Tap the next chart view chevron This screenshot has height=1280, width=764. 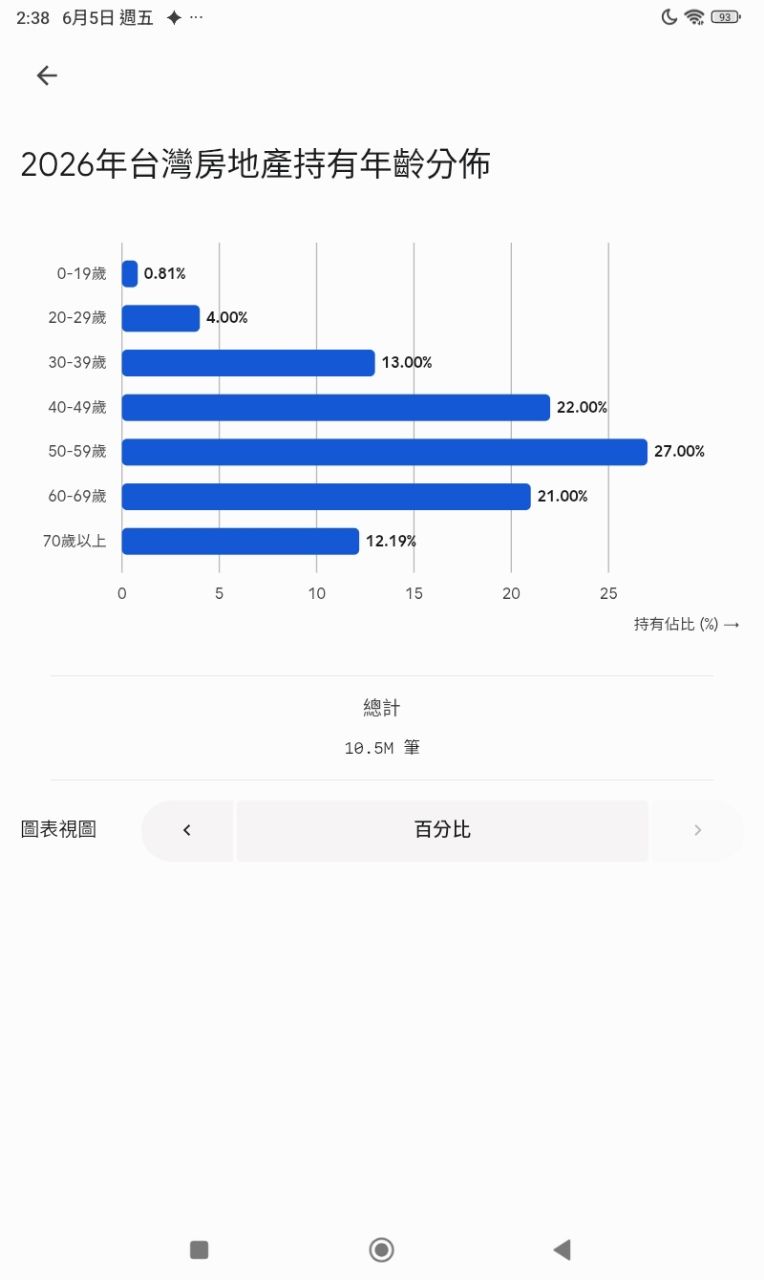tap(697, 830)
